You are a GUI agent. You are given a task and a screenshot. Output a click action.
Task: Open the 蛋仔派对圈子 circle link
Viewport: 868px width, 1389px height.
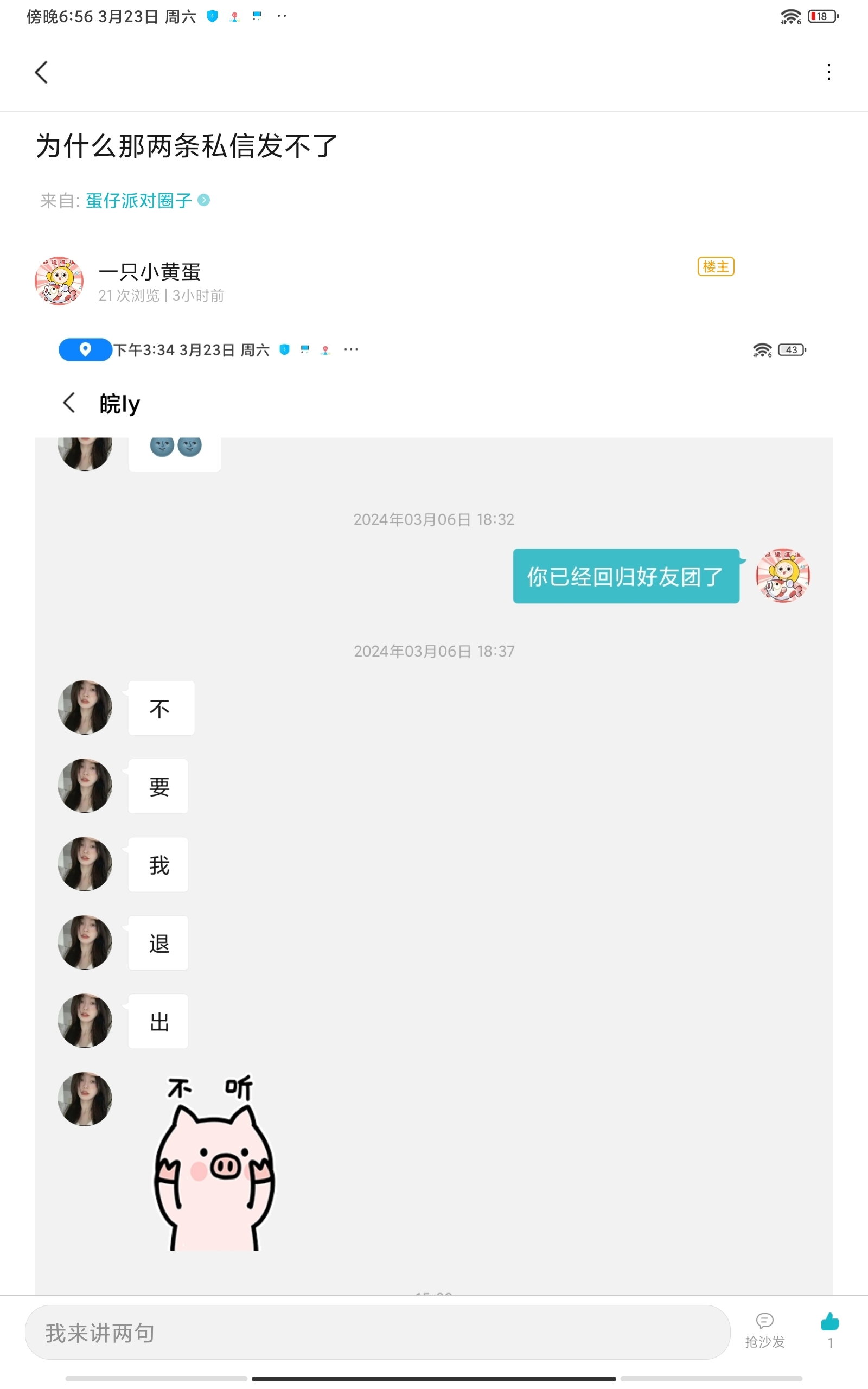(x=139, y=200)
